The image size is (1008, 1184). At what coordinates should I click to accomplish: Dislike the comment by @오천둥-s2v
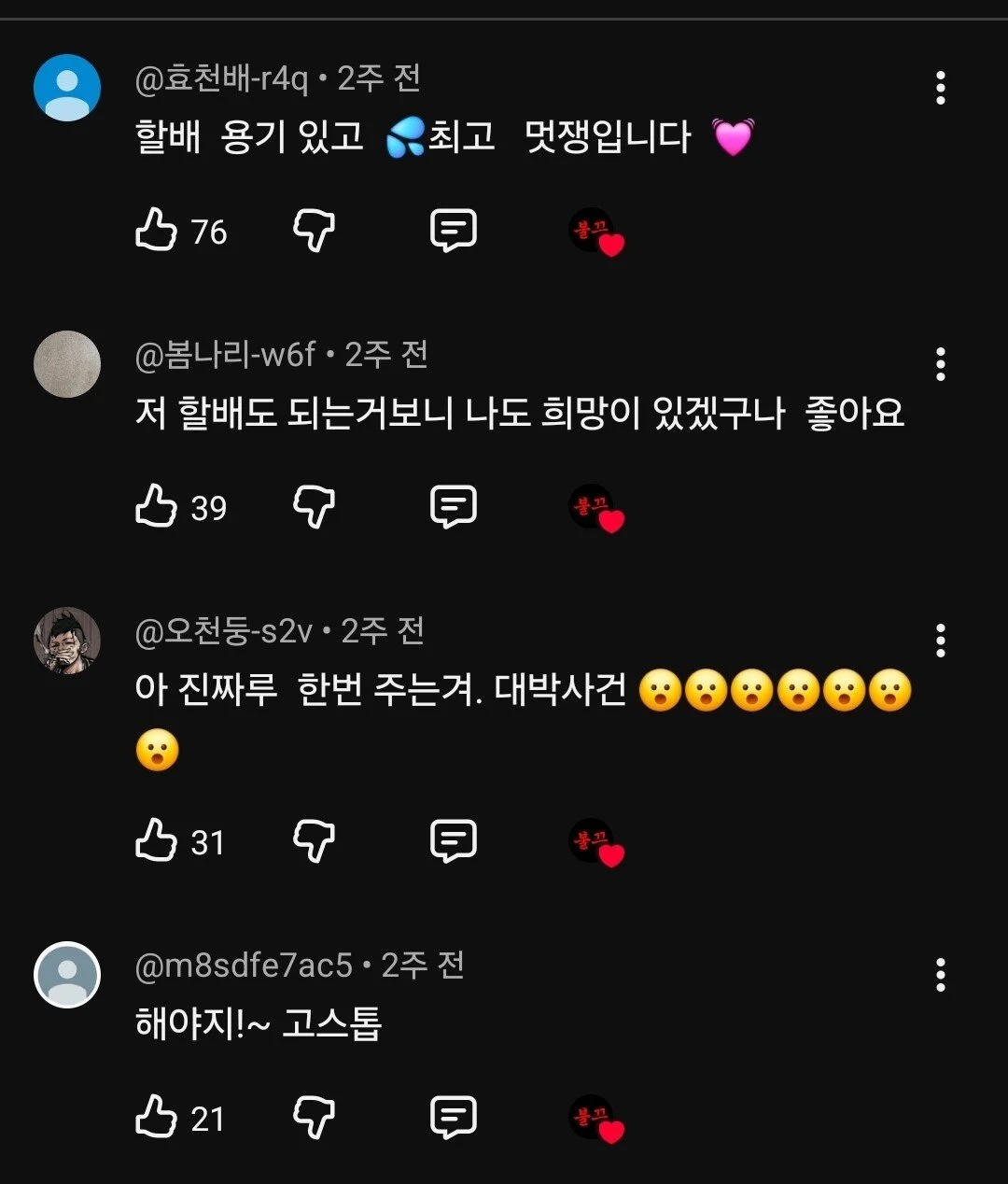pyautogui.click(x=314, y=840)
